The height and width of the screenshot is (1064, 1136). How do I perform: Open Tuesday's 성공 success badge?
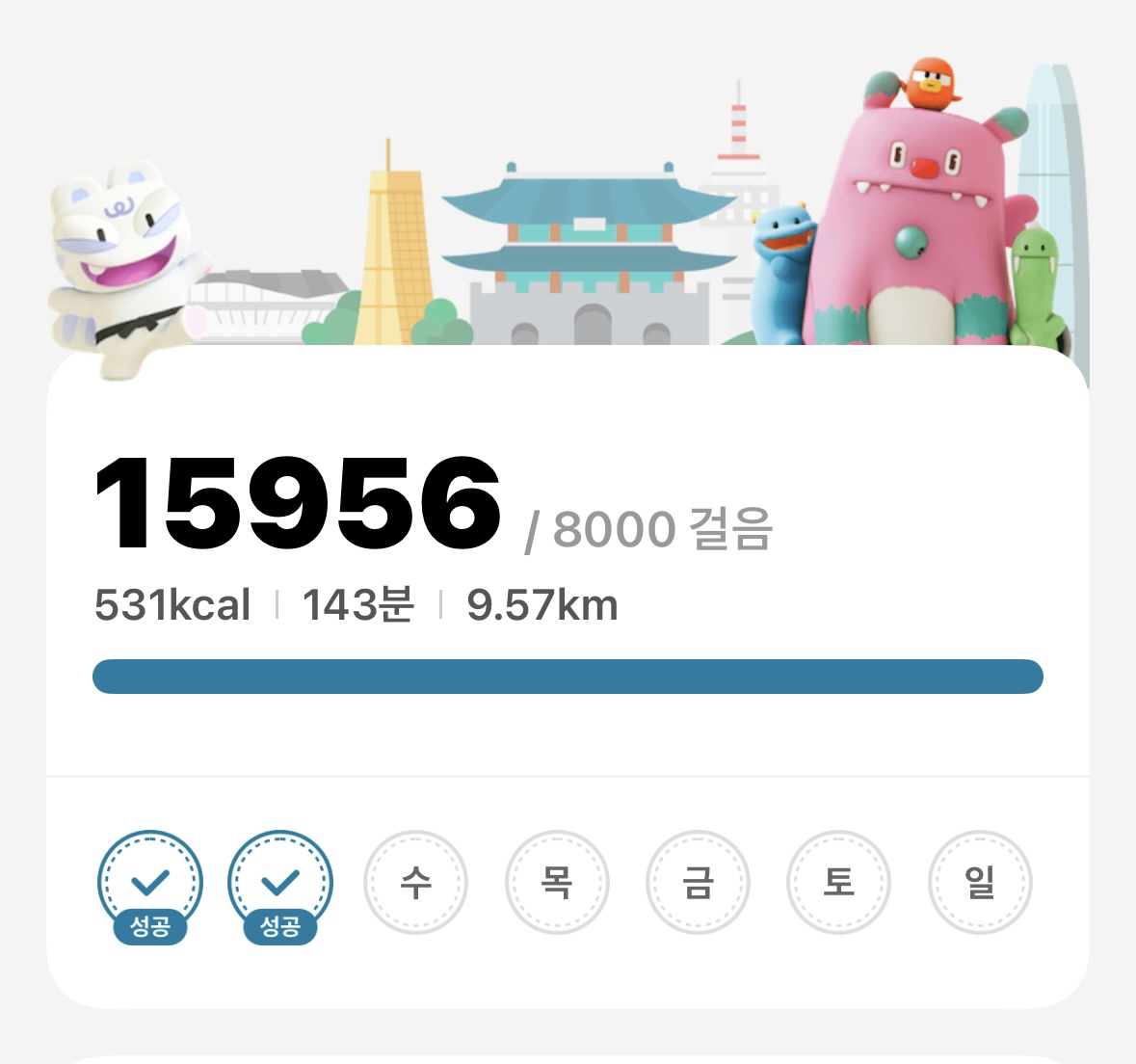pos(280,883)
